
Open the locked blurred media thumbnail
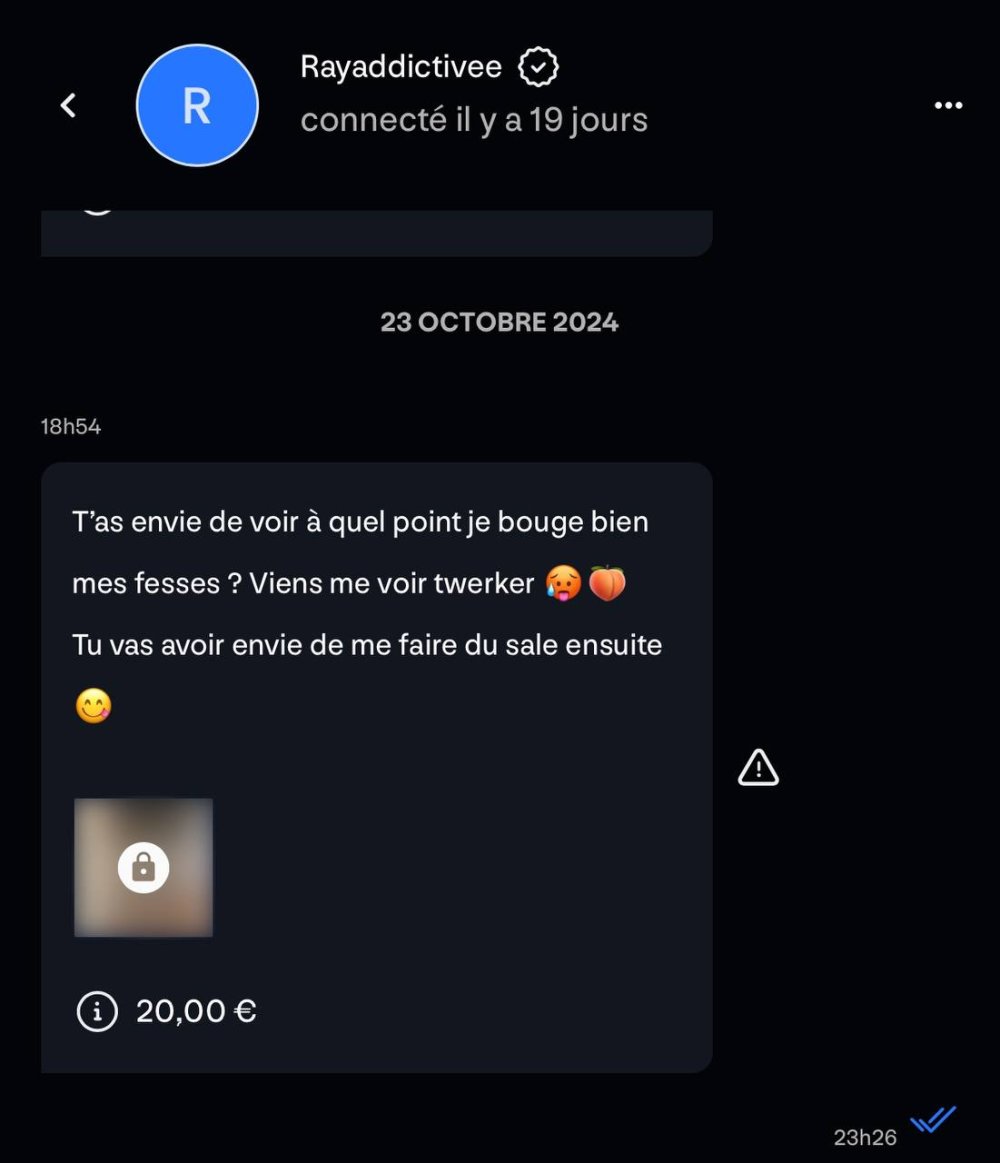pos(144,867)
